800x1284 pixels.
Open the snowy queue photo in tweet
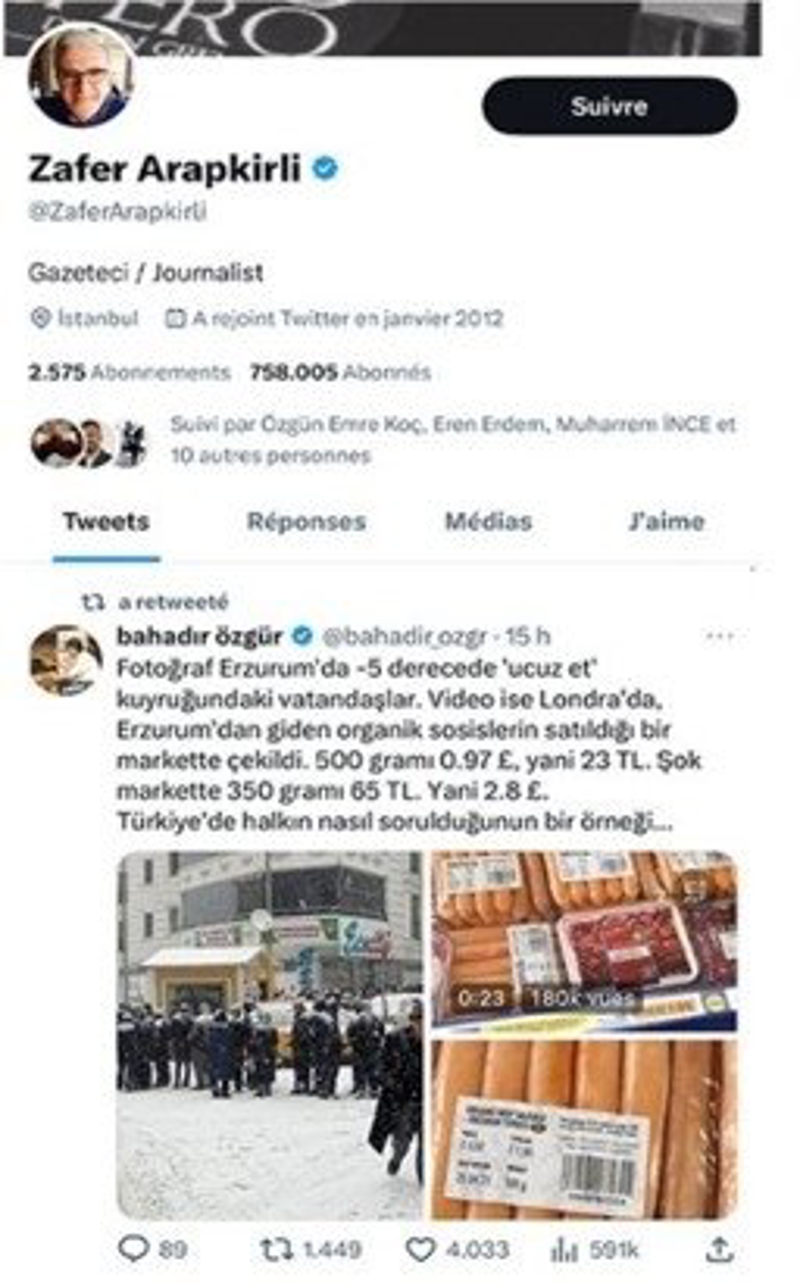[x=270, y=1035]
